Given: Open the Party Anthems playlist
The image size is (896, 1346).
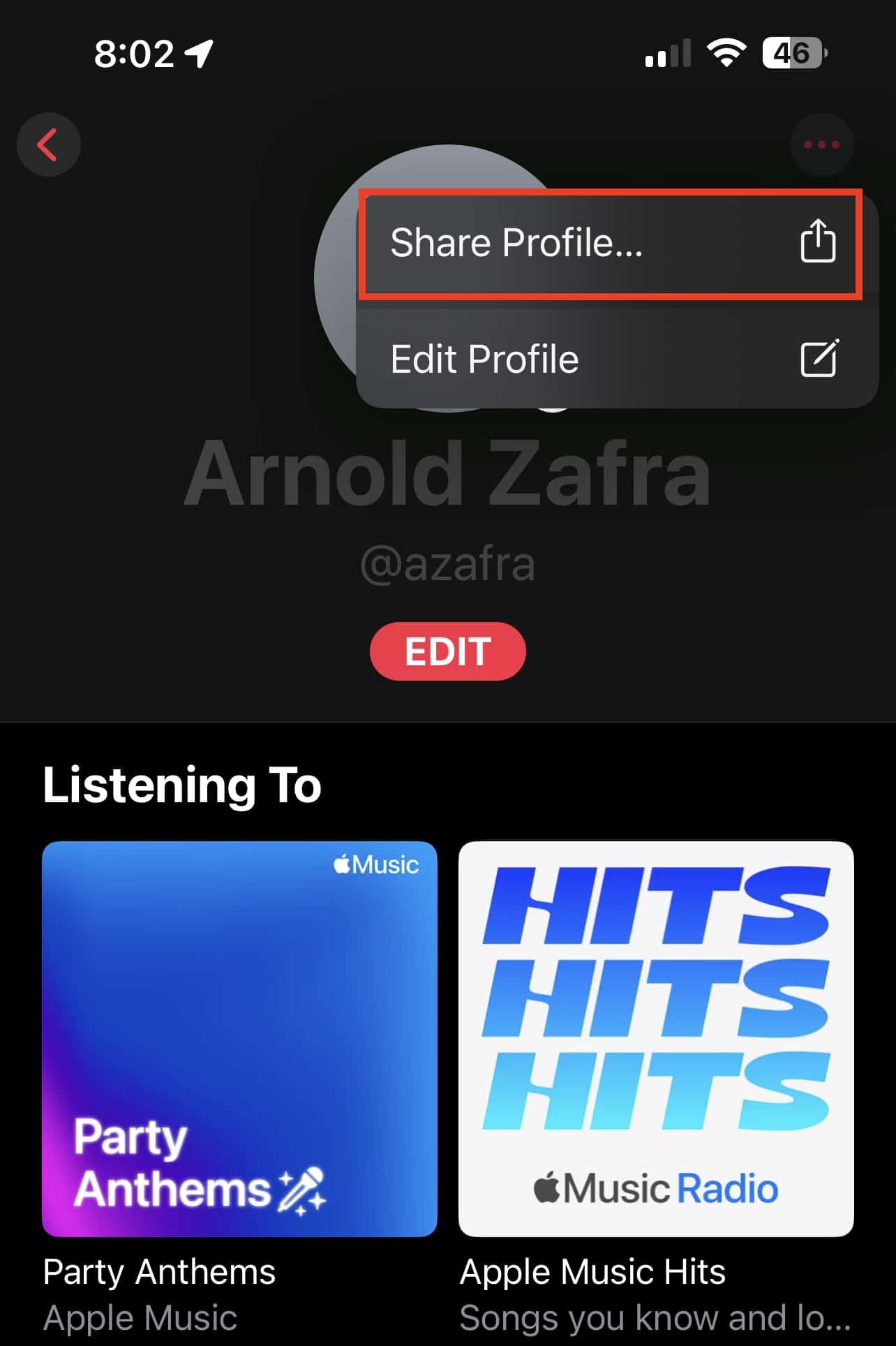Looking at the screenshot, I should click(x=239, y=1039).
